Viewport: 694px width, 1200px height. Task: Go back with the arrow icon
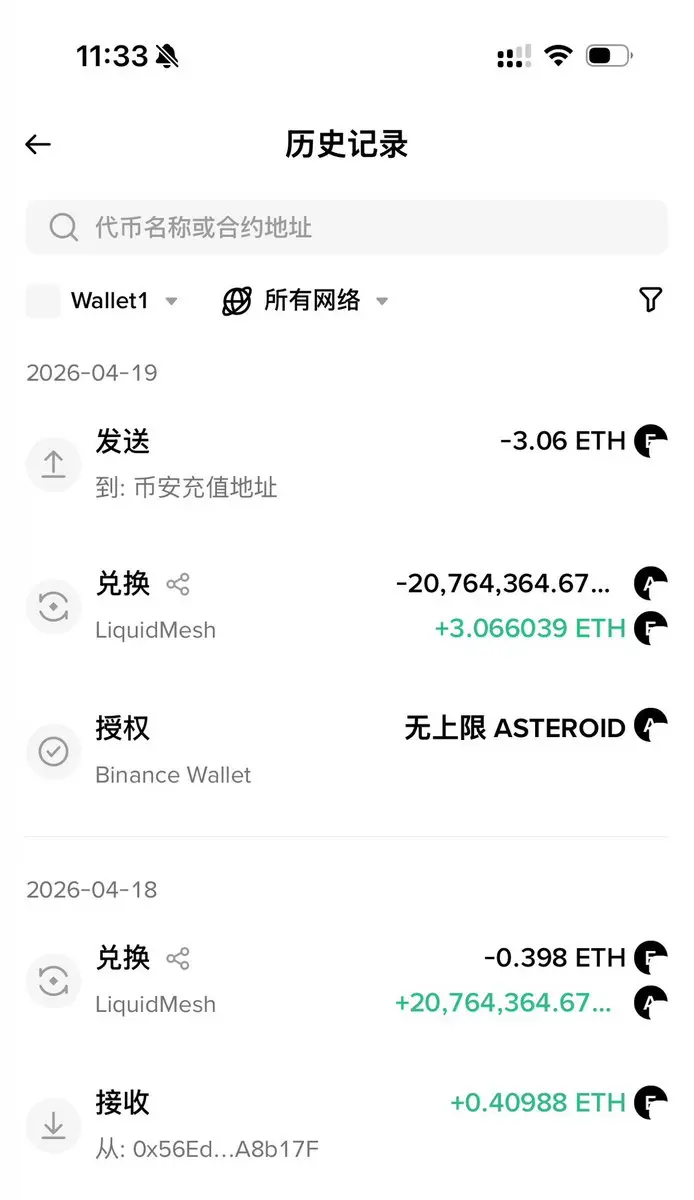tap(38, 145)
